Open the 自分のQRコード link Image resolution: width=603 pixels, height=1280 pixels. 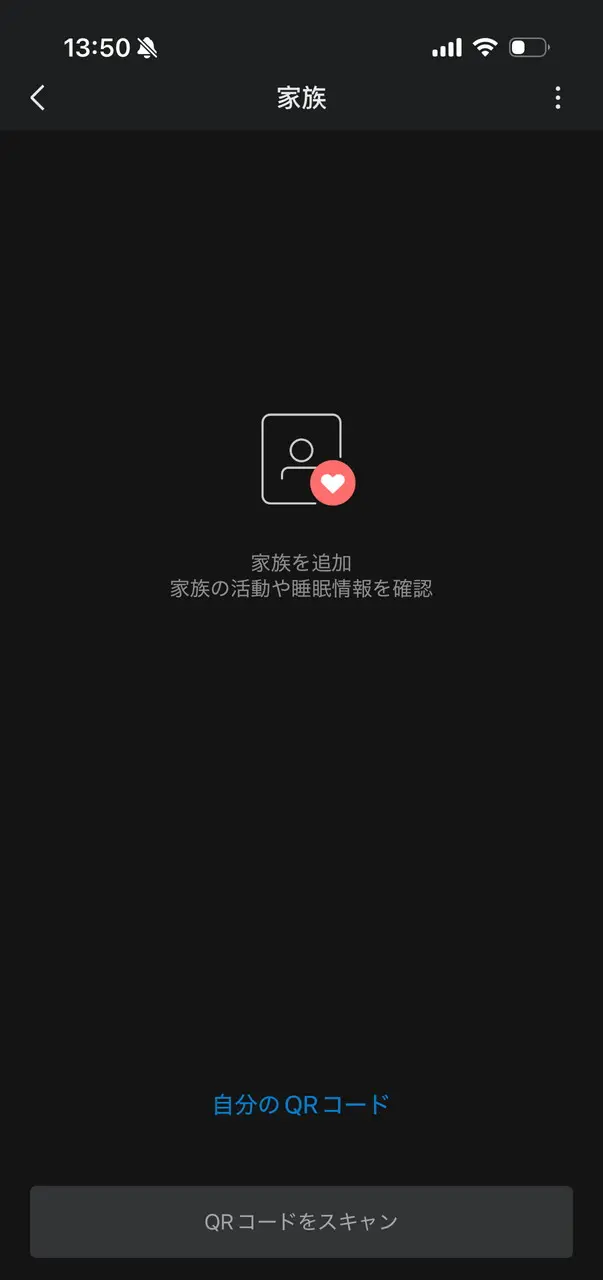301,1104
